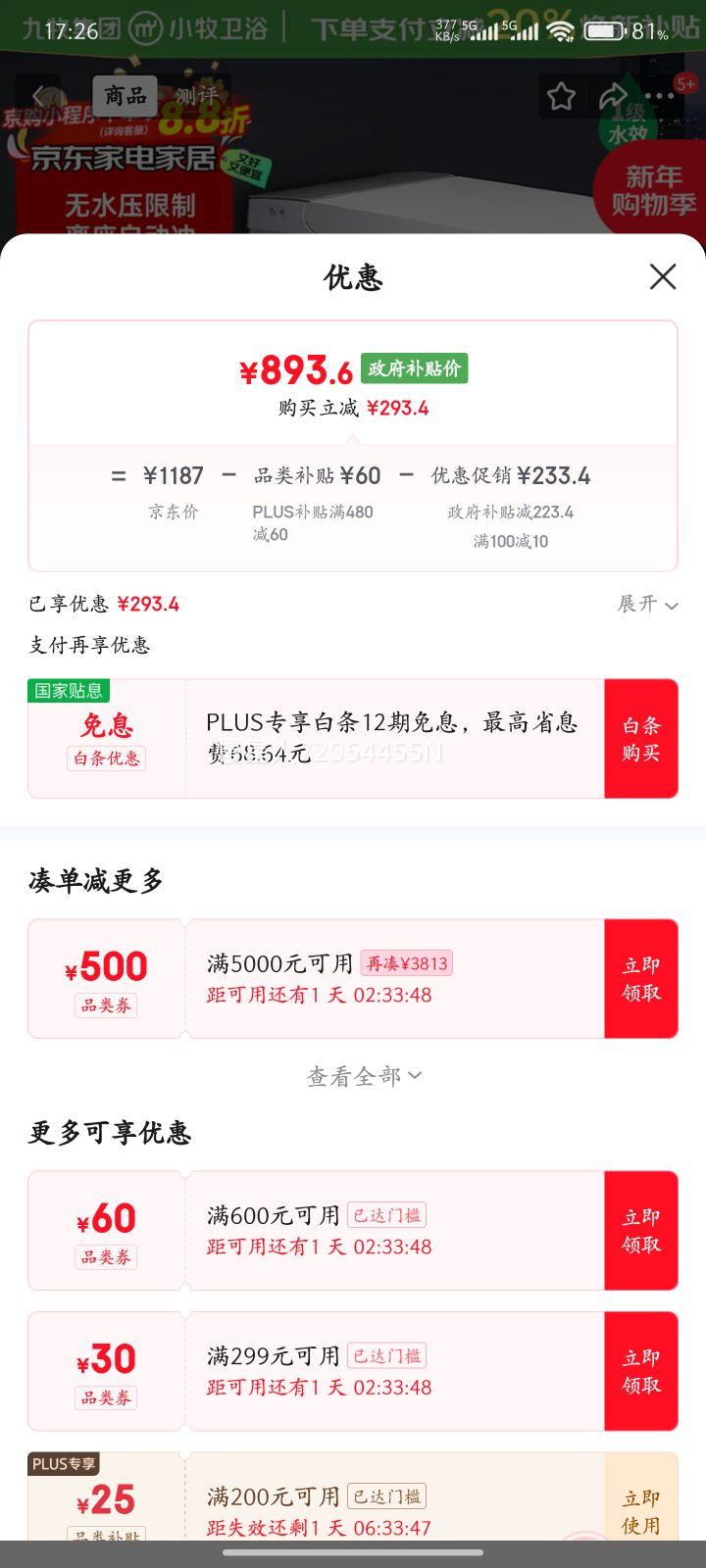Expand 查看全部 to see all coupons
This screenshot has width=706, height=1568.
365,1076
